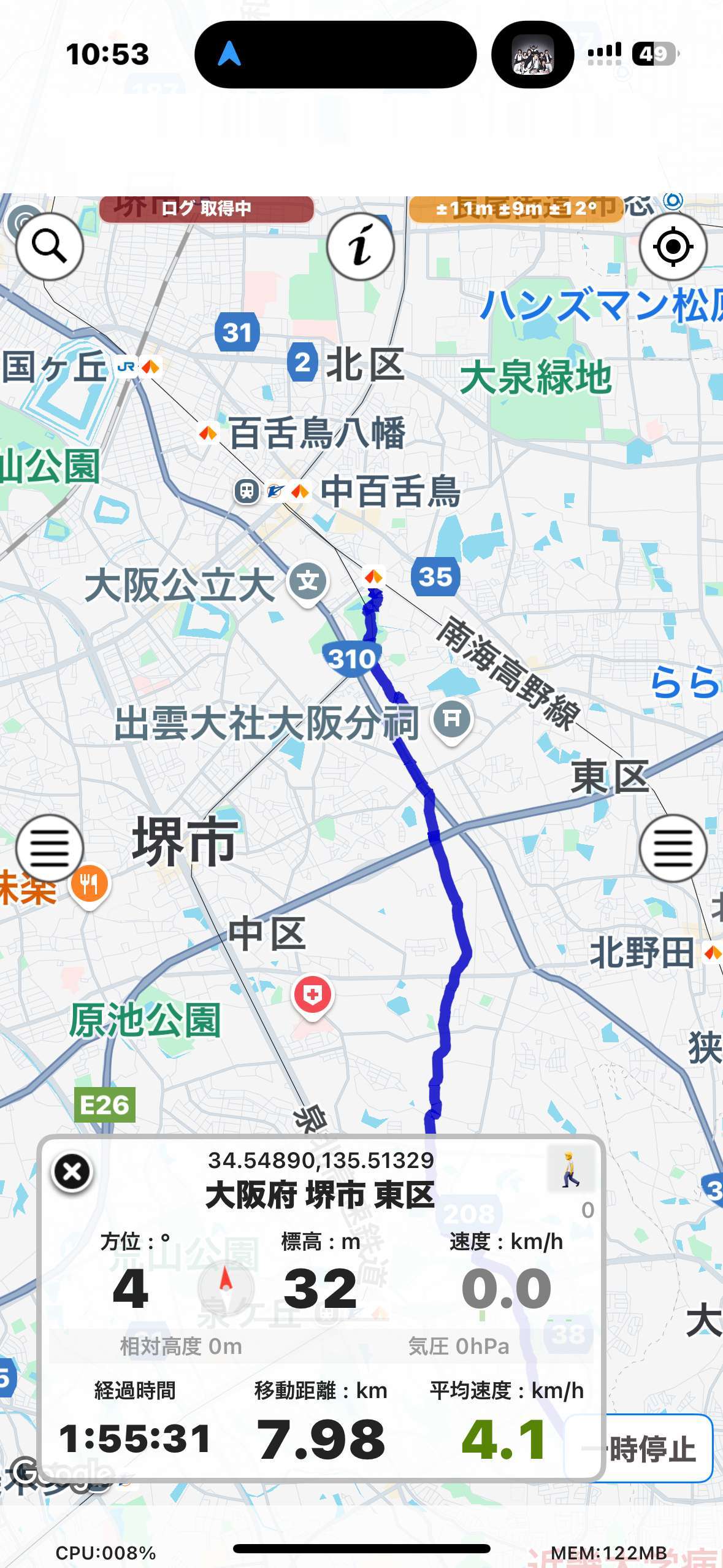The height and width of the screenshot is (1568, 723).
Task: Tap the GPS accuracy badge ±11m
Action: click(516, 209)
